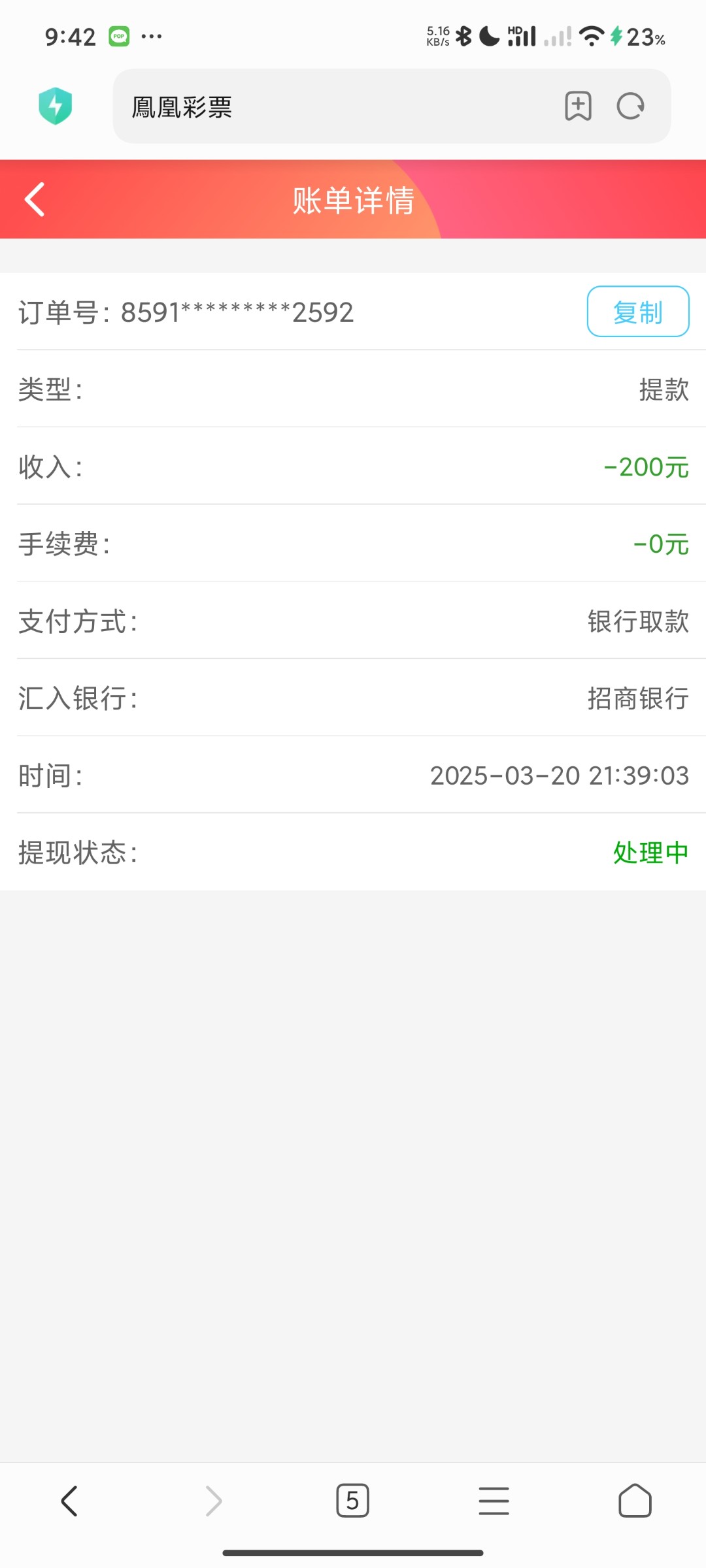Go back in the browser toolbar
The width and height of the screenshot is (706, 1568).
(70, 1501)
